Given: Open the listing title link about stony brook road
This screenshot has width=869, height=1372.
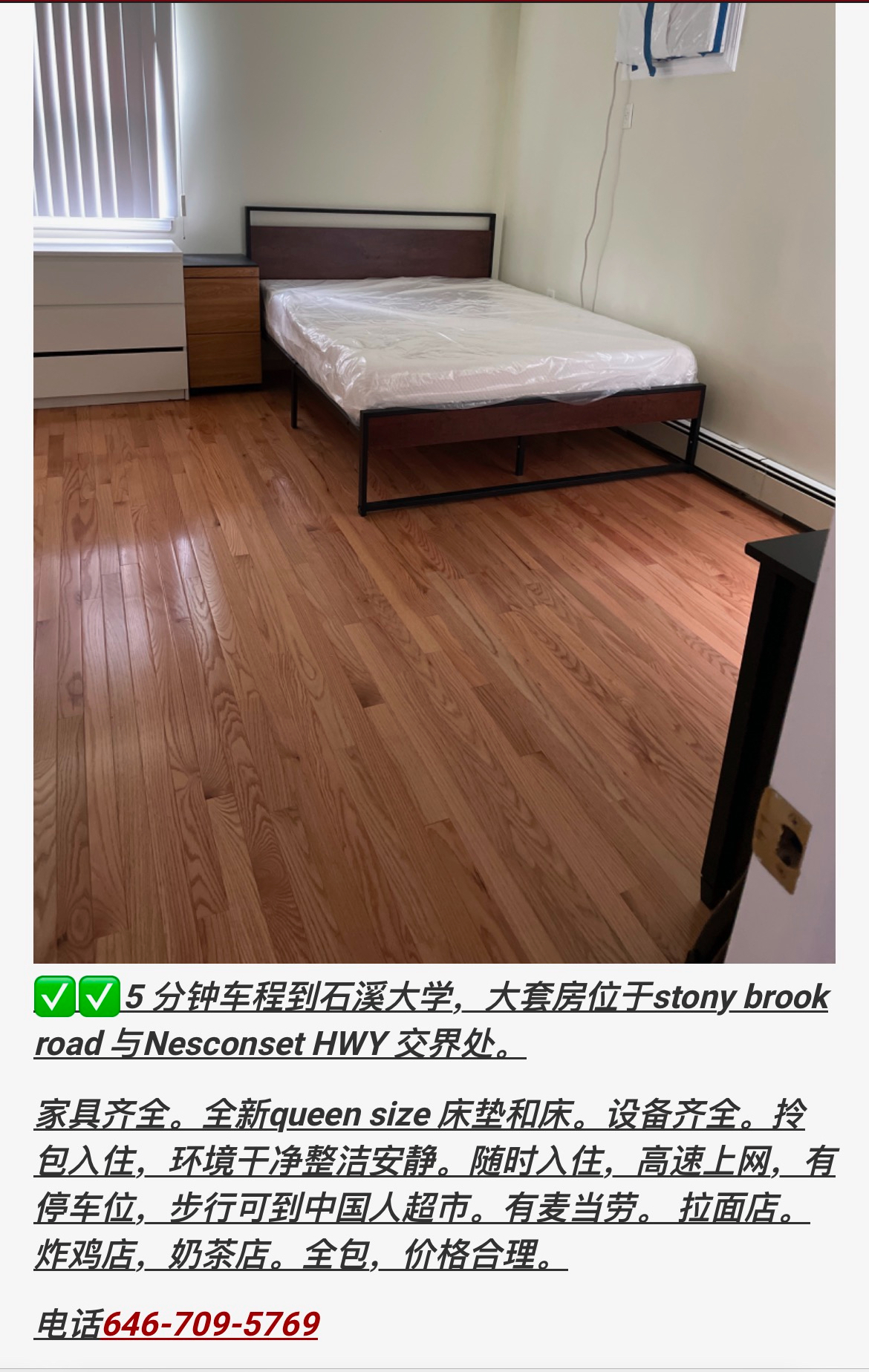Looking at the screenshot, I should 431,1019.
